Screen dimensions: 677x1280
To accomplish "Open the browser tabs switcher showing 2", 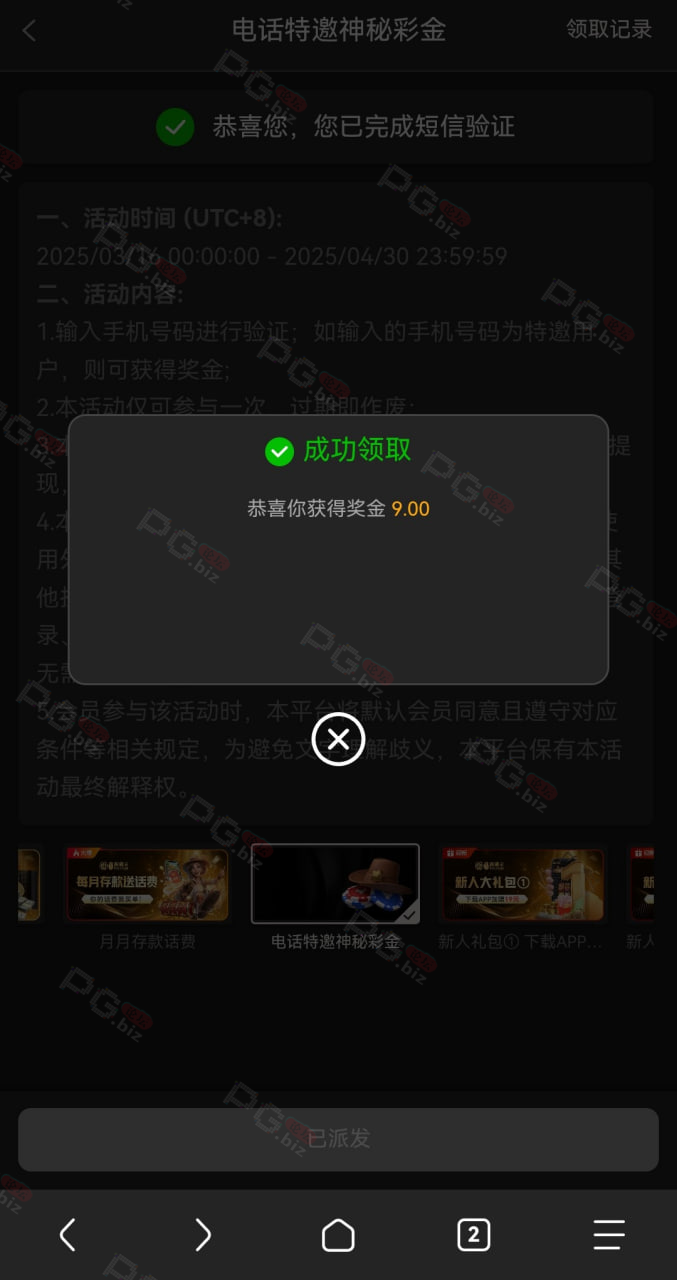I will (x=473, y=1235).
